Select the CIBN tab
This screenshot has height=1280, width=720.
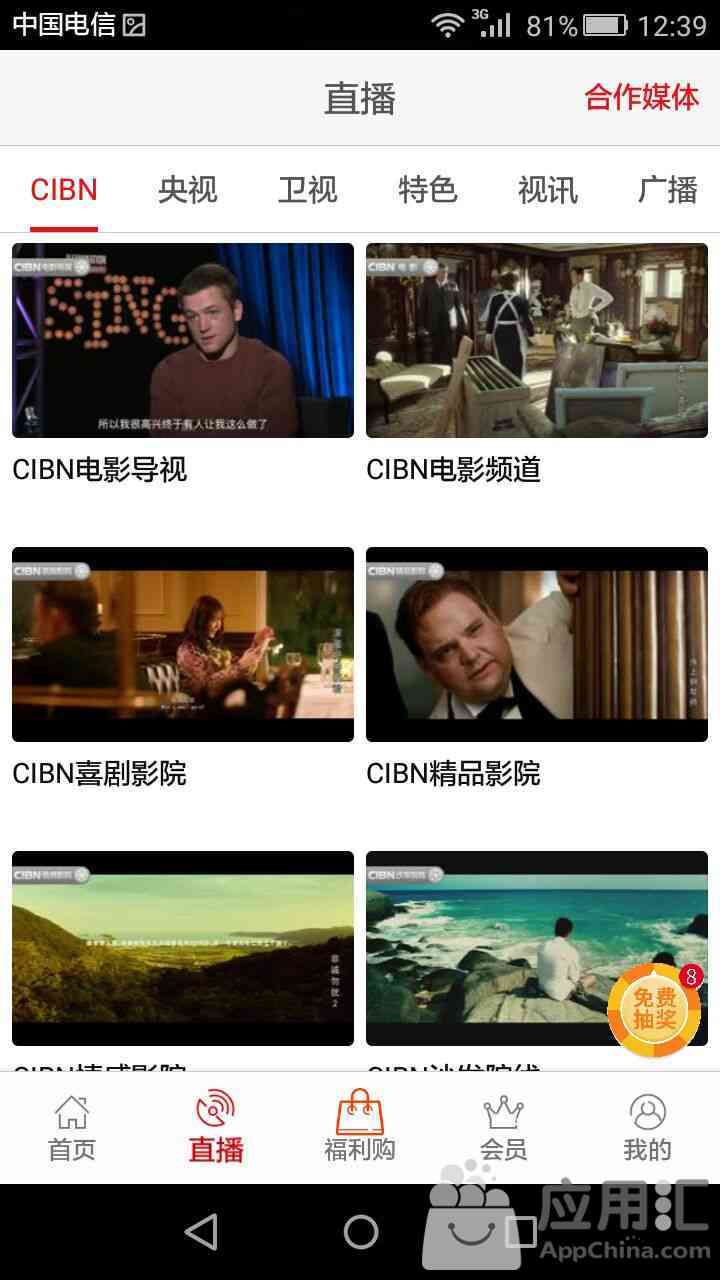tap(64, 189)
